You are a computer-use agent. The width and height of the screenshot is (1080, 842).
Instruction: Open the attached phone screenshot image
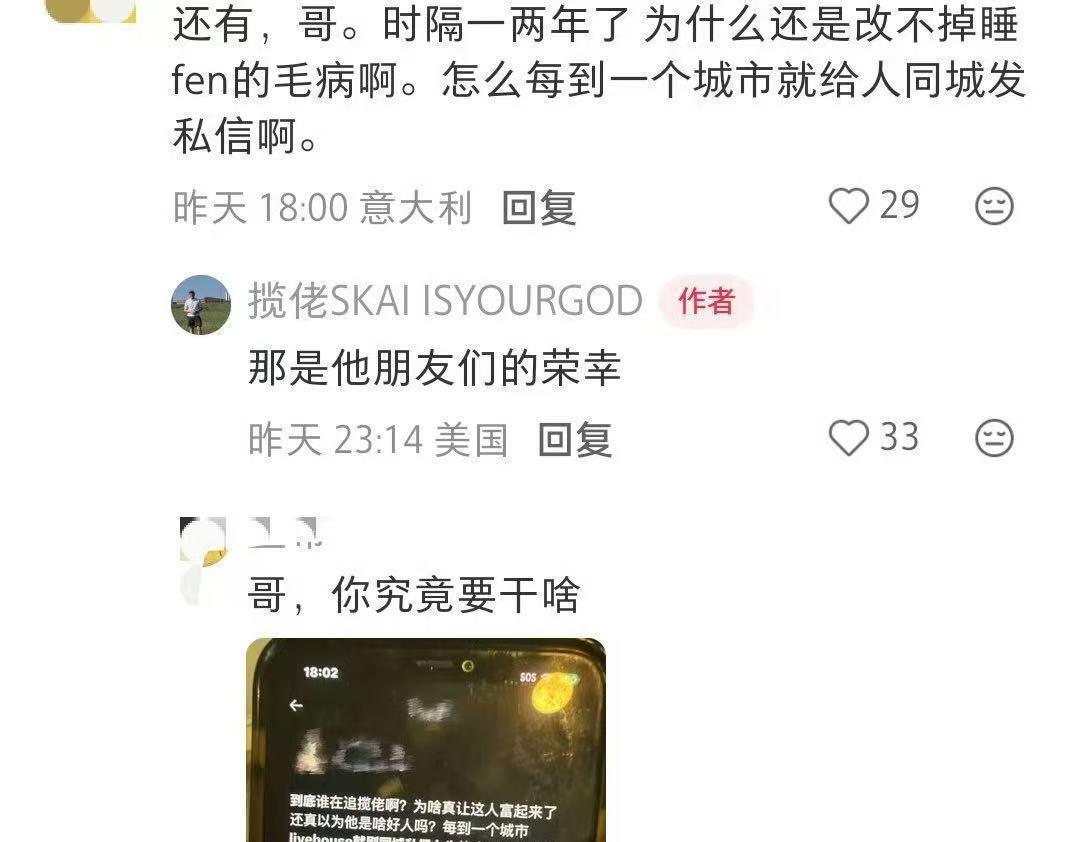coord(426,740)
